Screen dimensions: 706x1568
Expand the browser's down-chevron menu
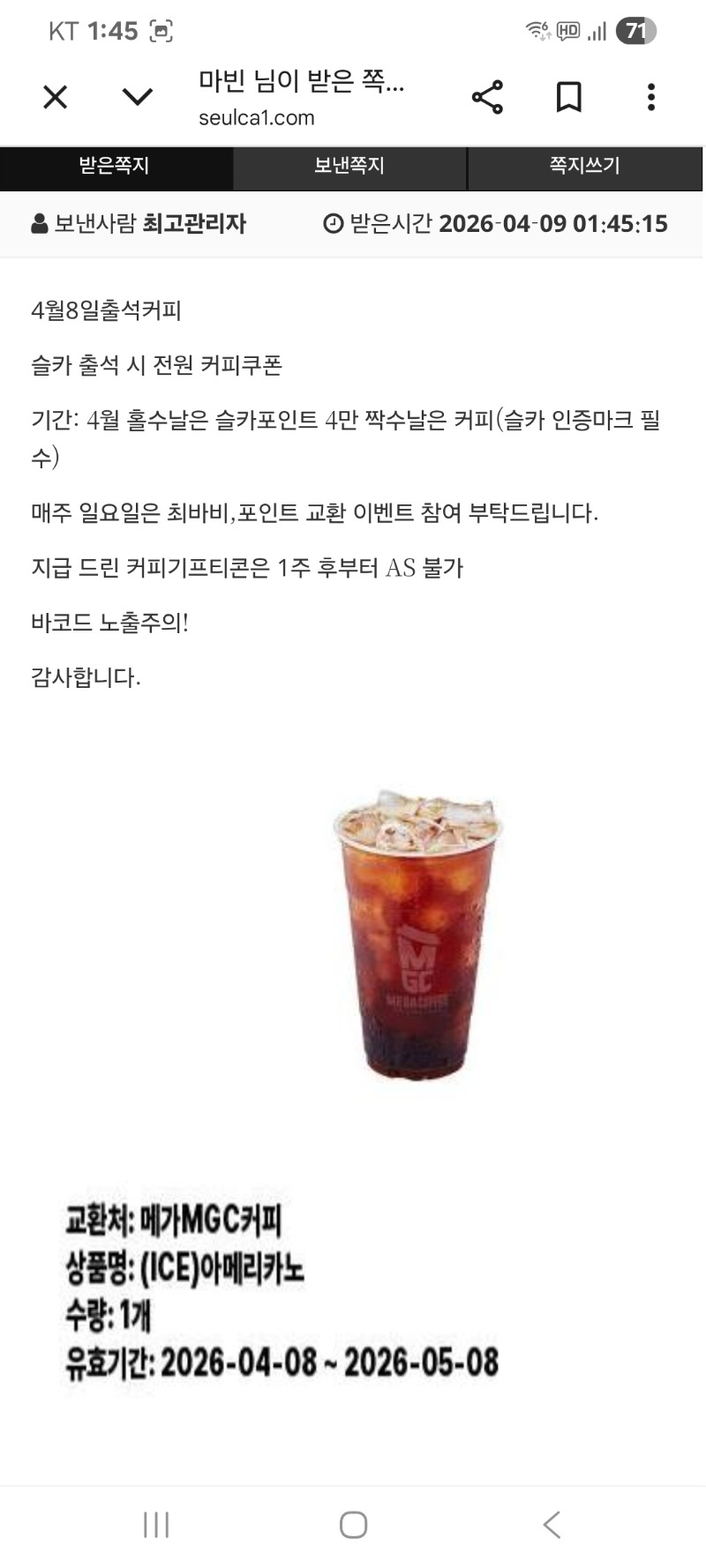[x=137, y=97]
